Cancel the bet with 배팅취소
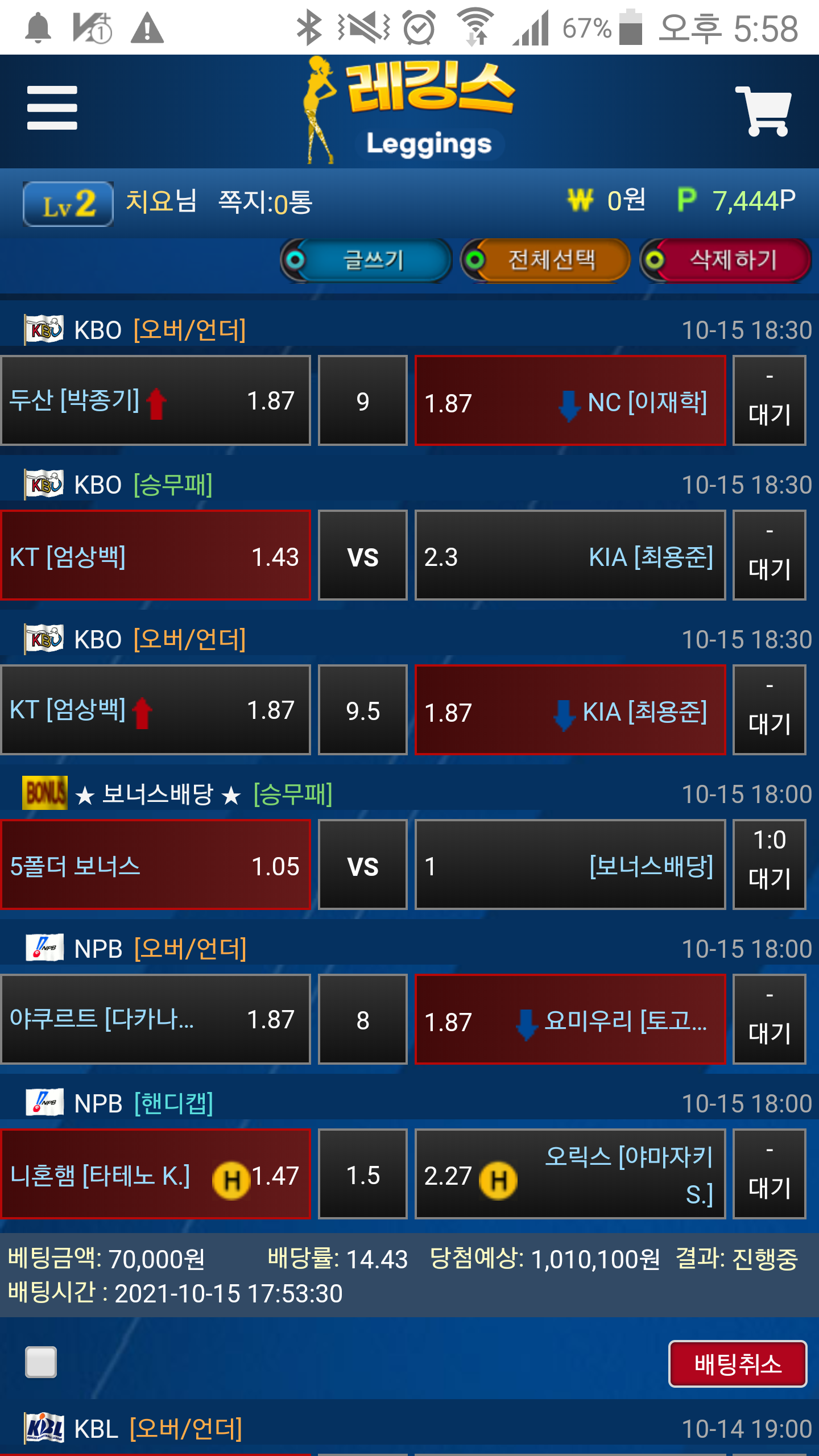 pos(738,1364)
